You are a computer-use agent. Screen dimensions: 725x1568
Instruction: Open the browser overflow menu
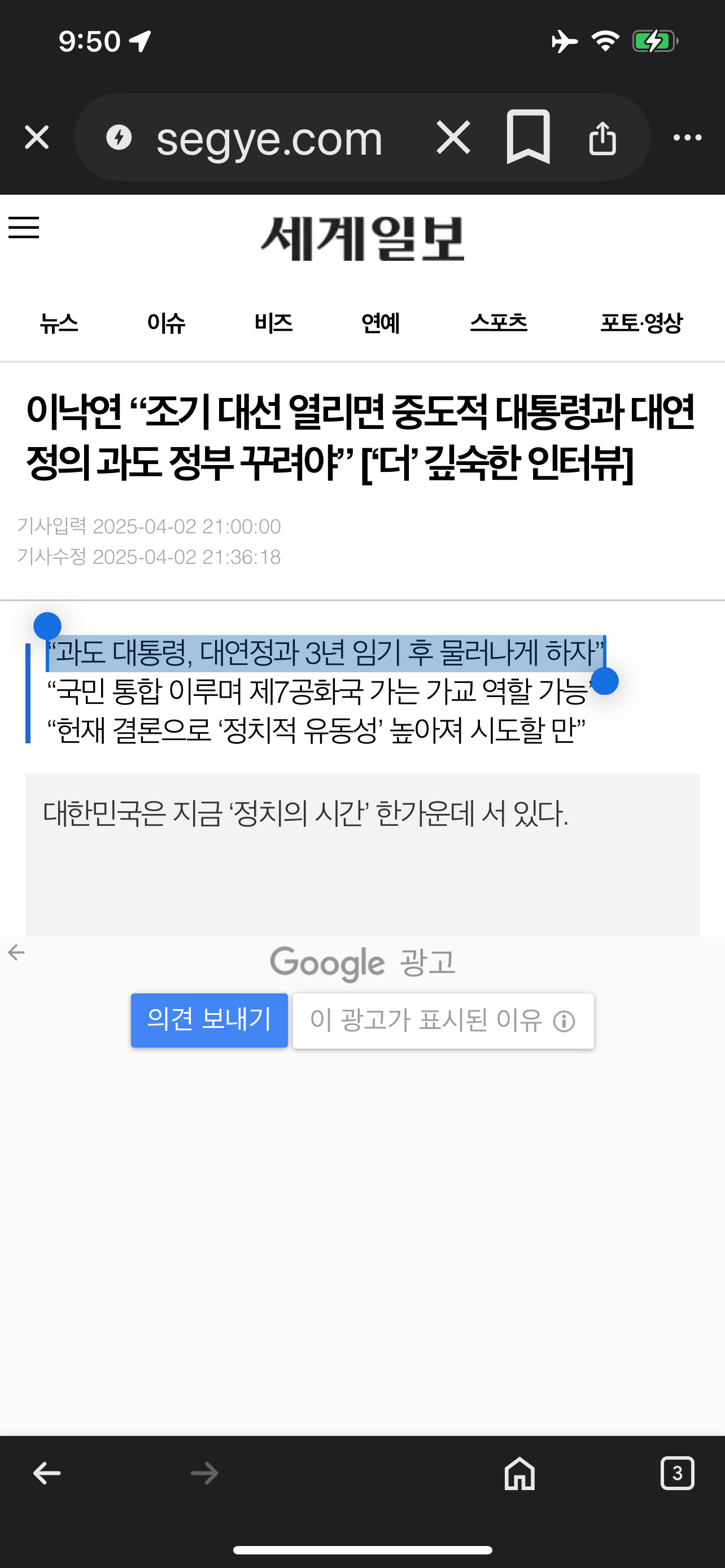687,138
